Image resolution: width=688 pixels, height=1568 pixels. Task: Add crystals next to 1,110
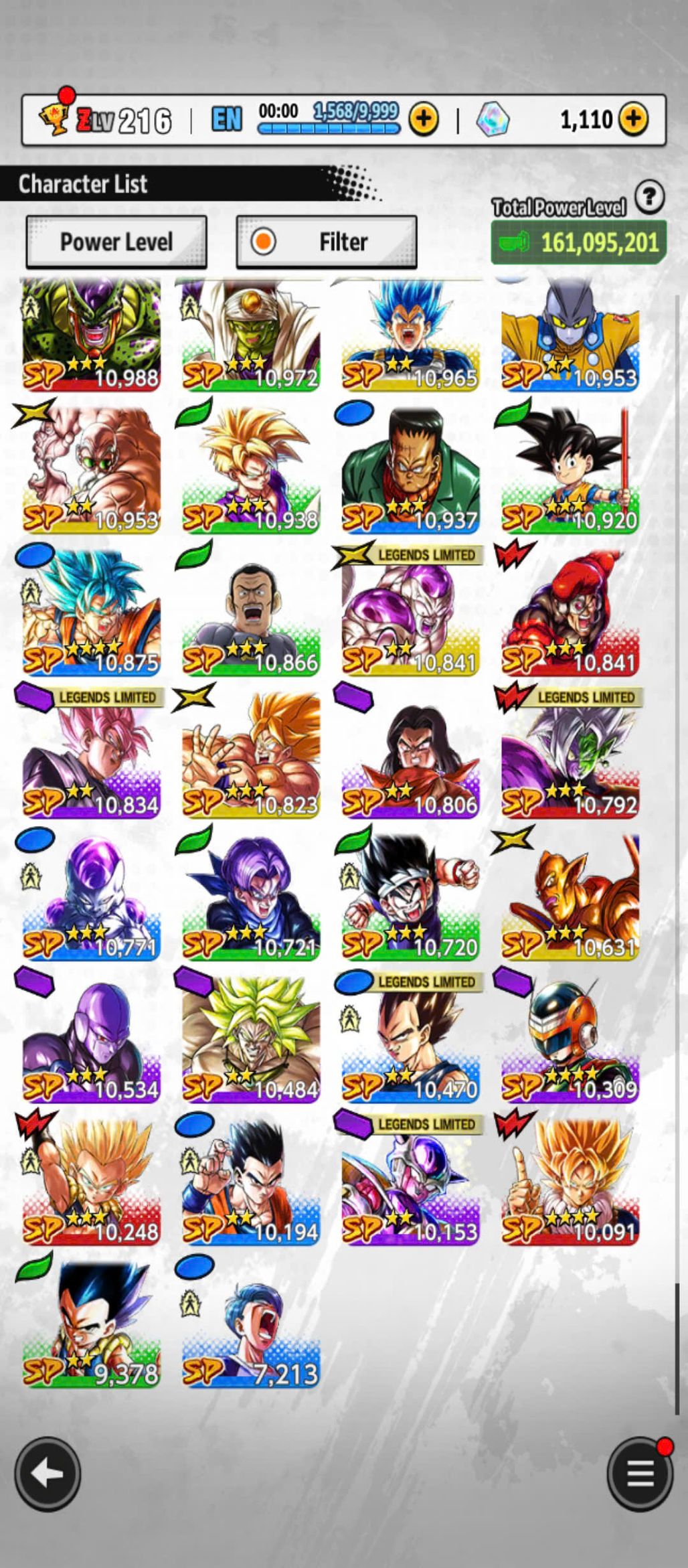pos(633,119)
